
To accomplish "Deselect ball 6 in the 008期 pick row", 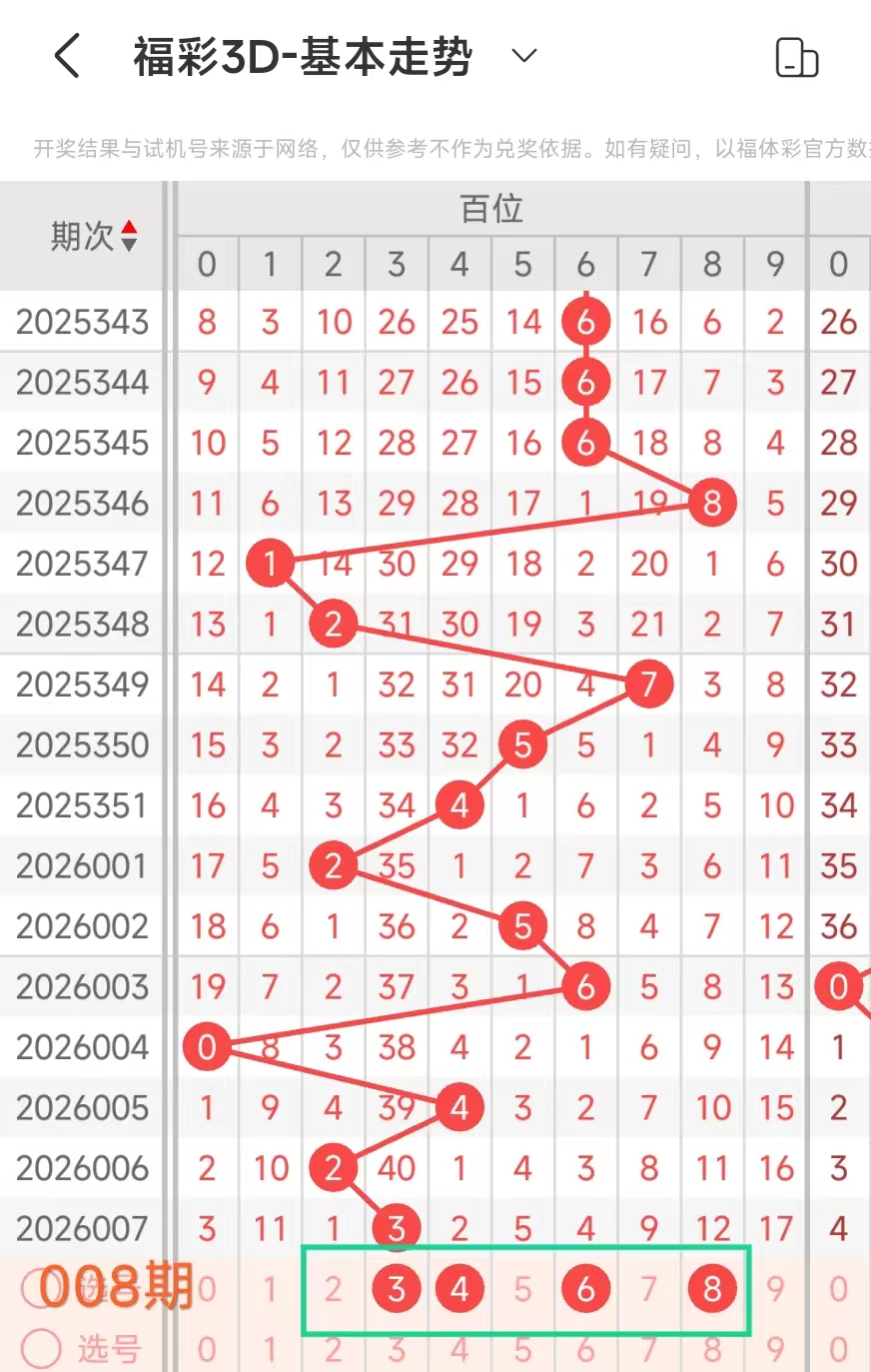I will (585, 1289).
